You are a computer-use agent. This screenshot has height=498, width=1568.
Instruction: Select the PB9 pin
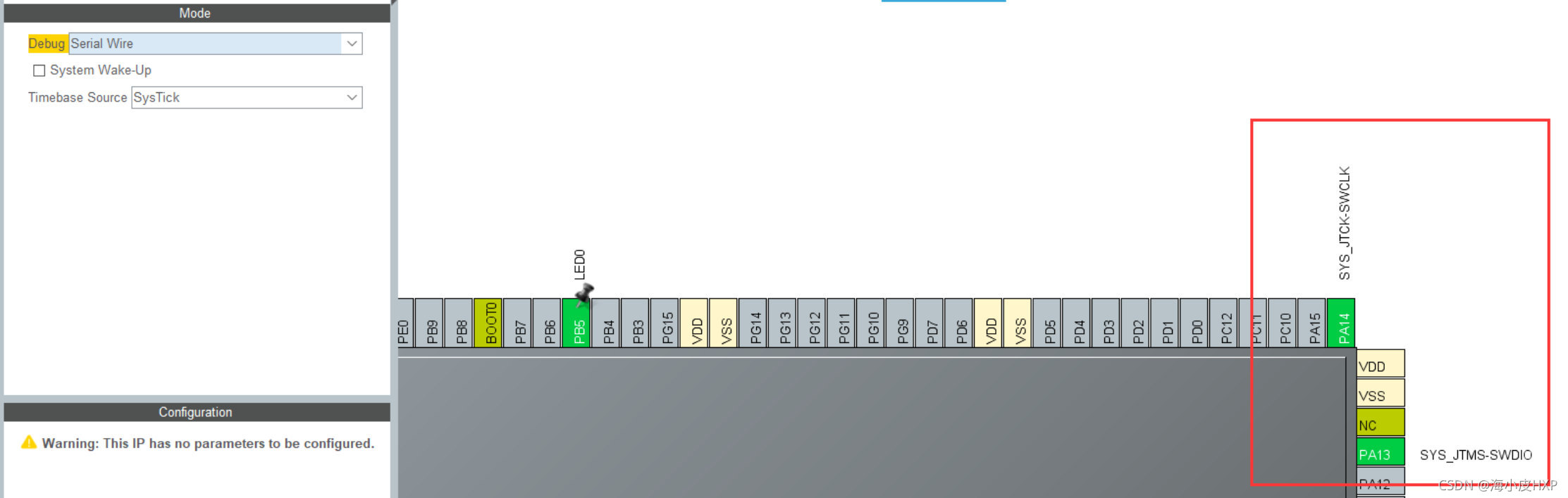[429, 323]
